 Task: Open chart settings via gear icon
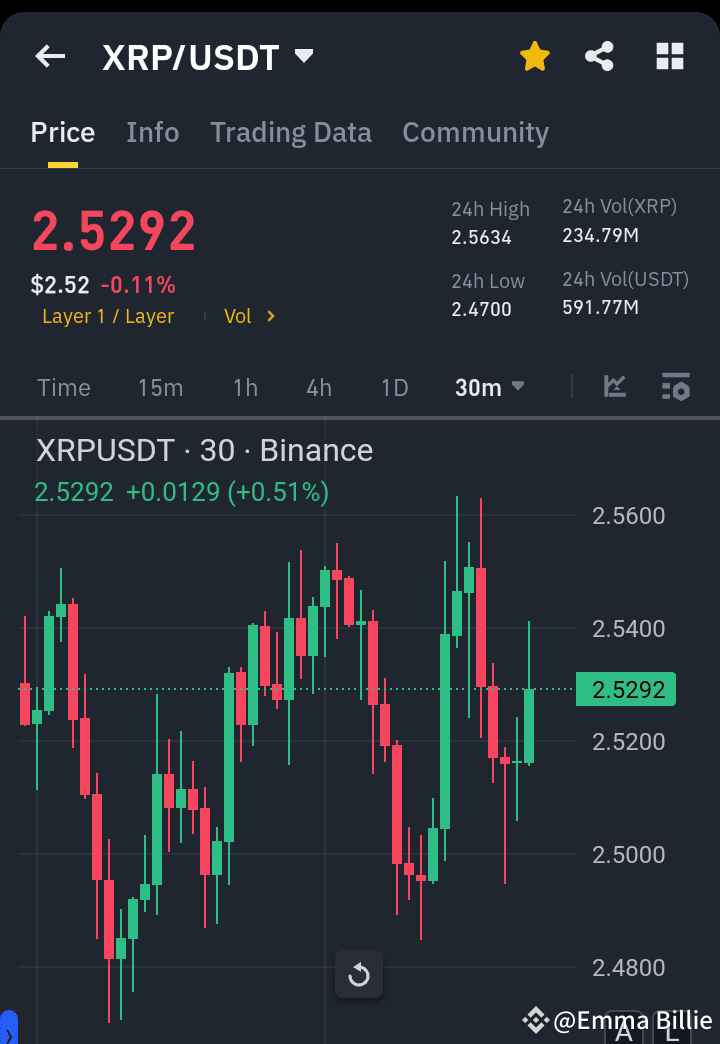[x=676, y=387]
